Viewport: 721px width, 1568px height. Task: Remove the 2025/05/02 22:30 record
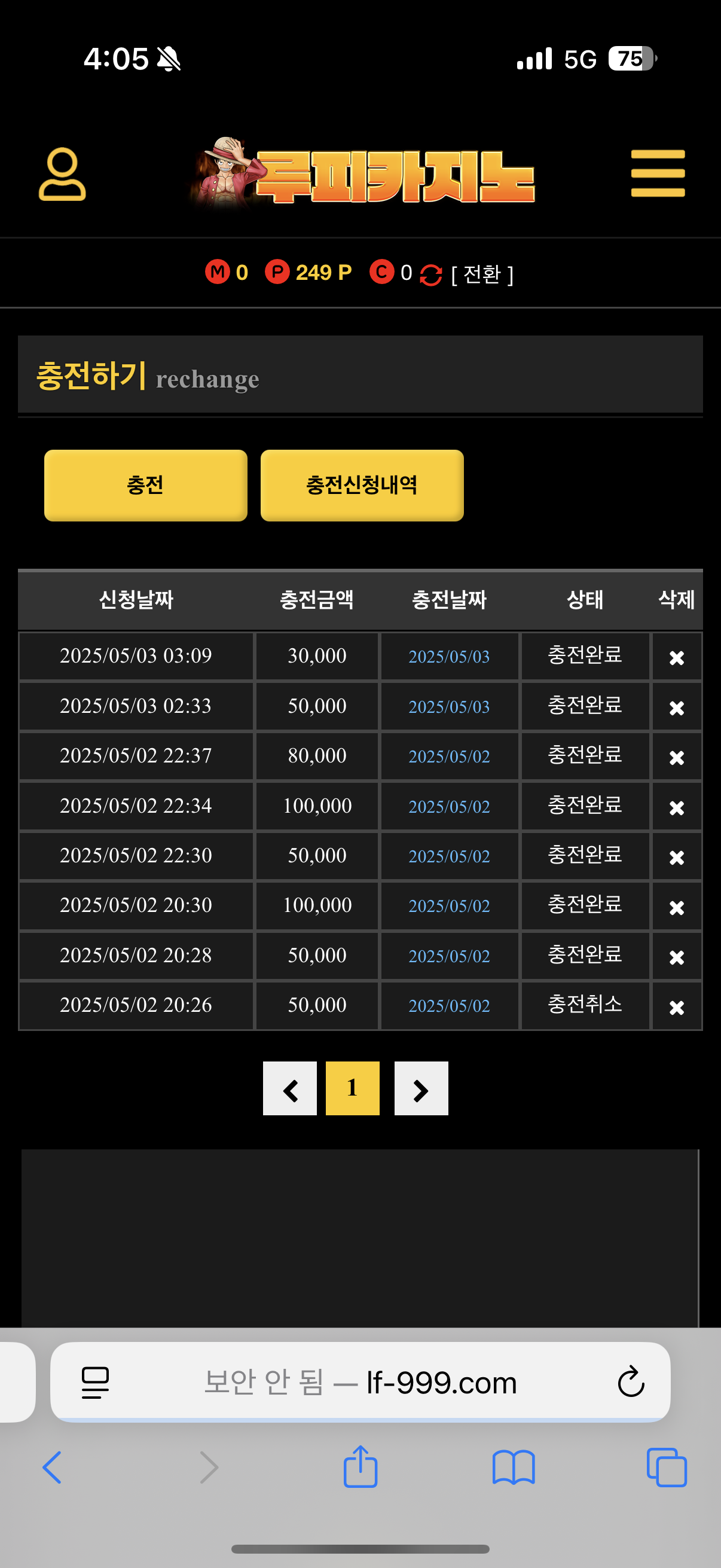677,857
